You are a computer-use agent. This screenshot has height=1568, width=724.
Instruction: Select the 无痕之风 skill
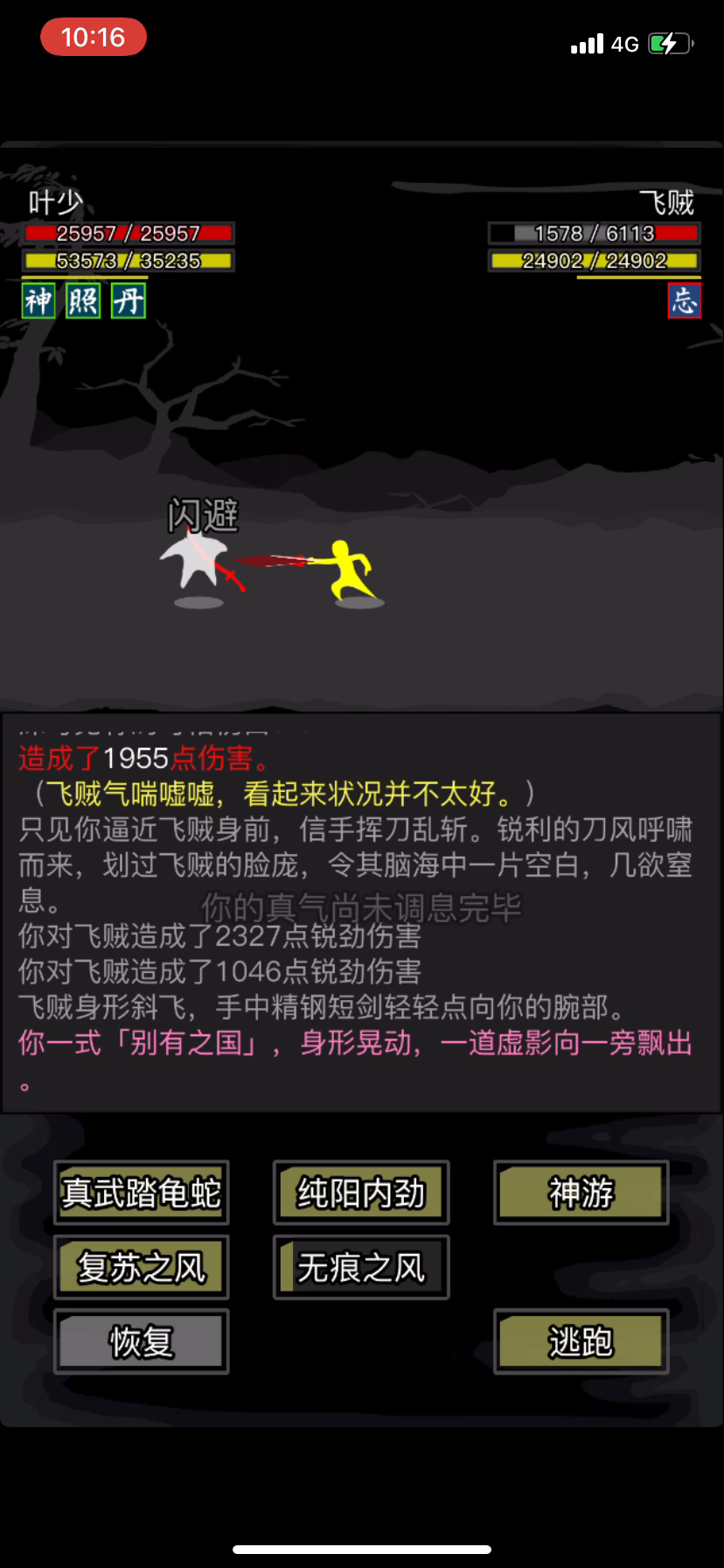pos(361,1266)
